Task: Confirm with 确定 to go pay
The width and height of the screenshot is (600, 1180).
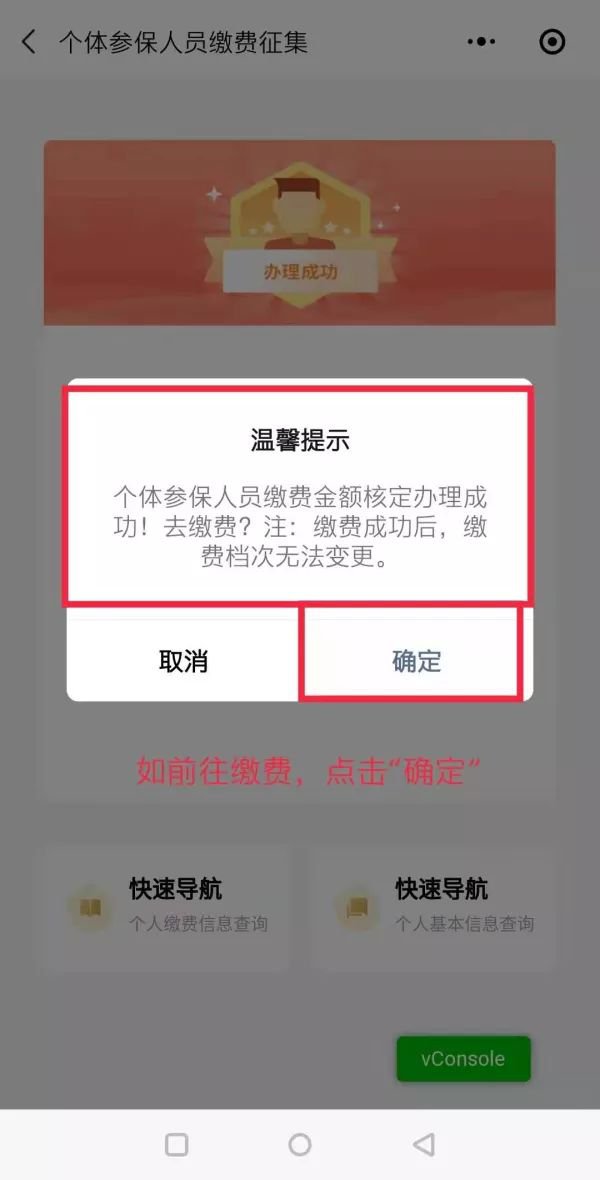Action: click(416, 661)
